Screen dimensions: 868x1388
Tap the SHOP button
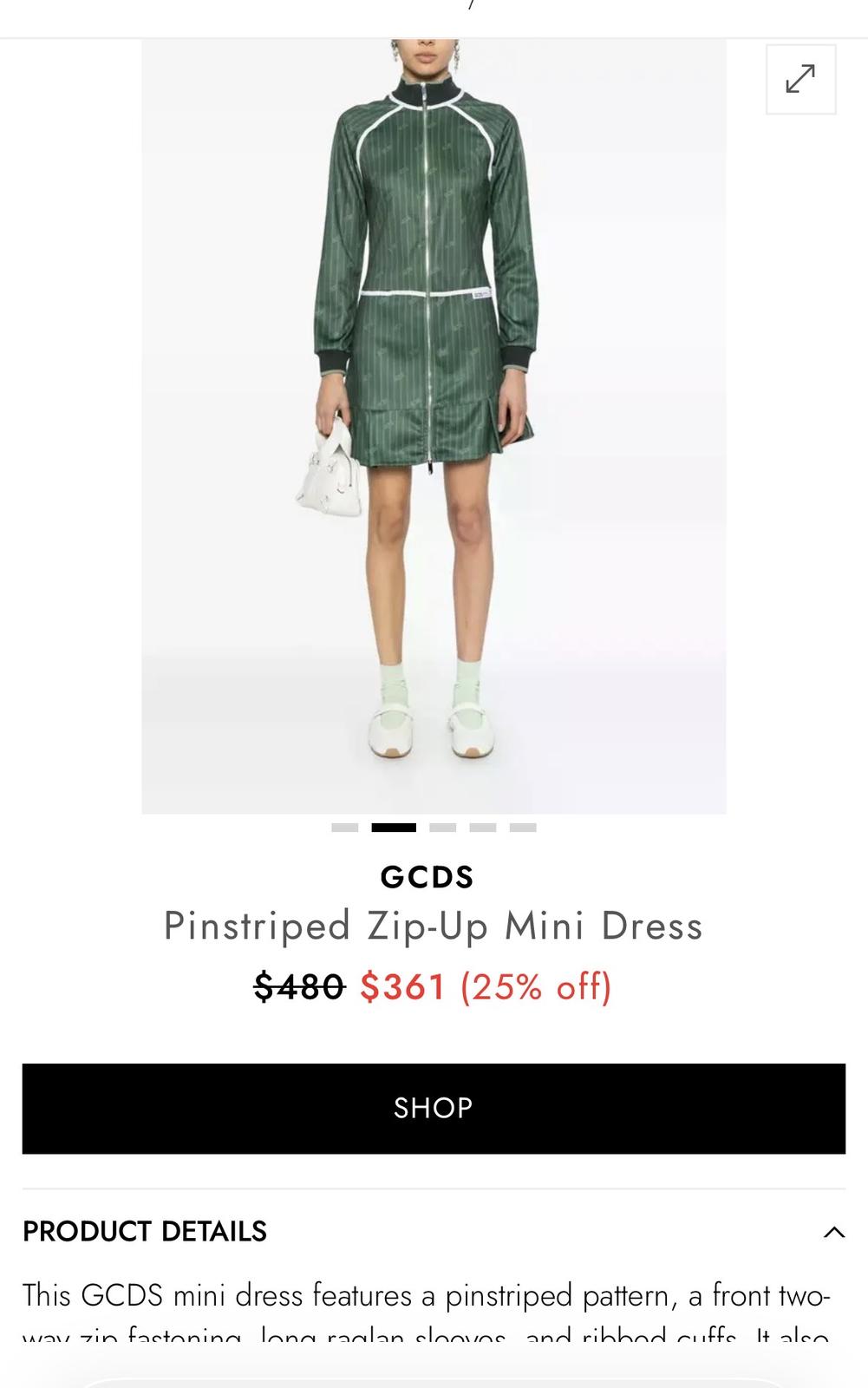(434, 1108)
